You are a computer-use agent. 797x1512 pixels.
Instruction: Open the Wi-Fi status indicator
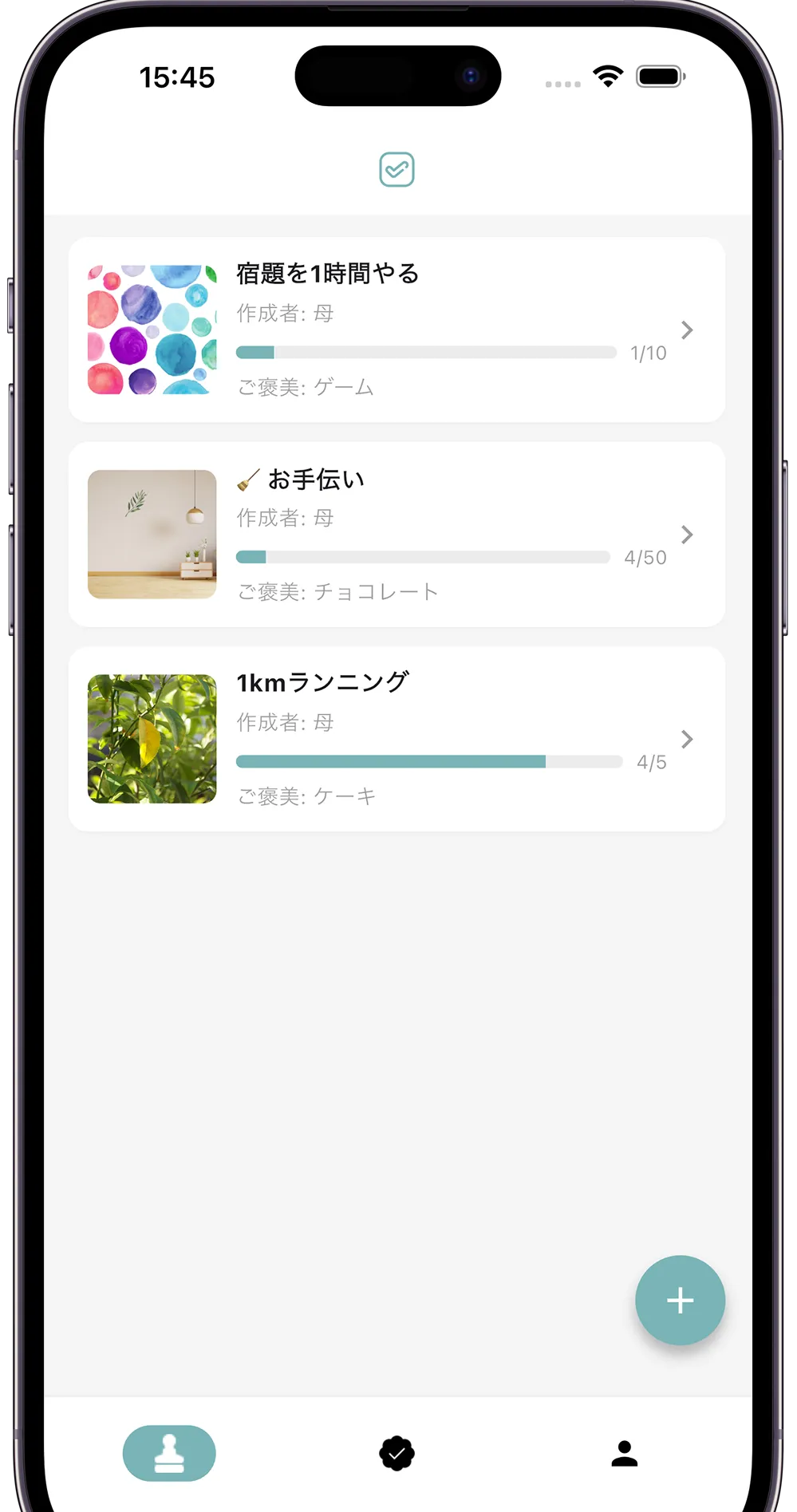click(x=607, y=76)
